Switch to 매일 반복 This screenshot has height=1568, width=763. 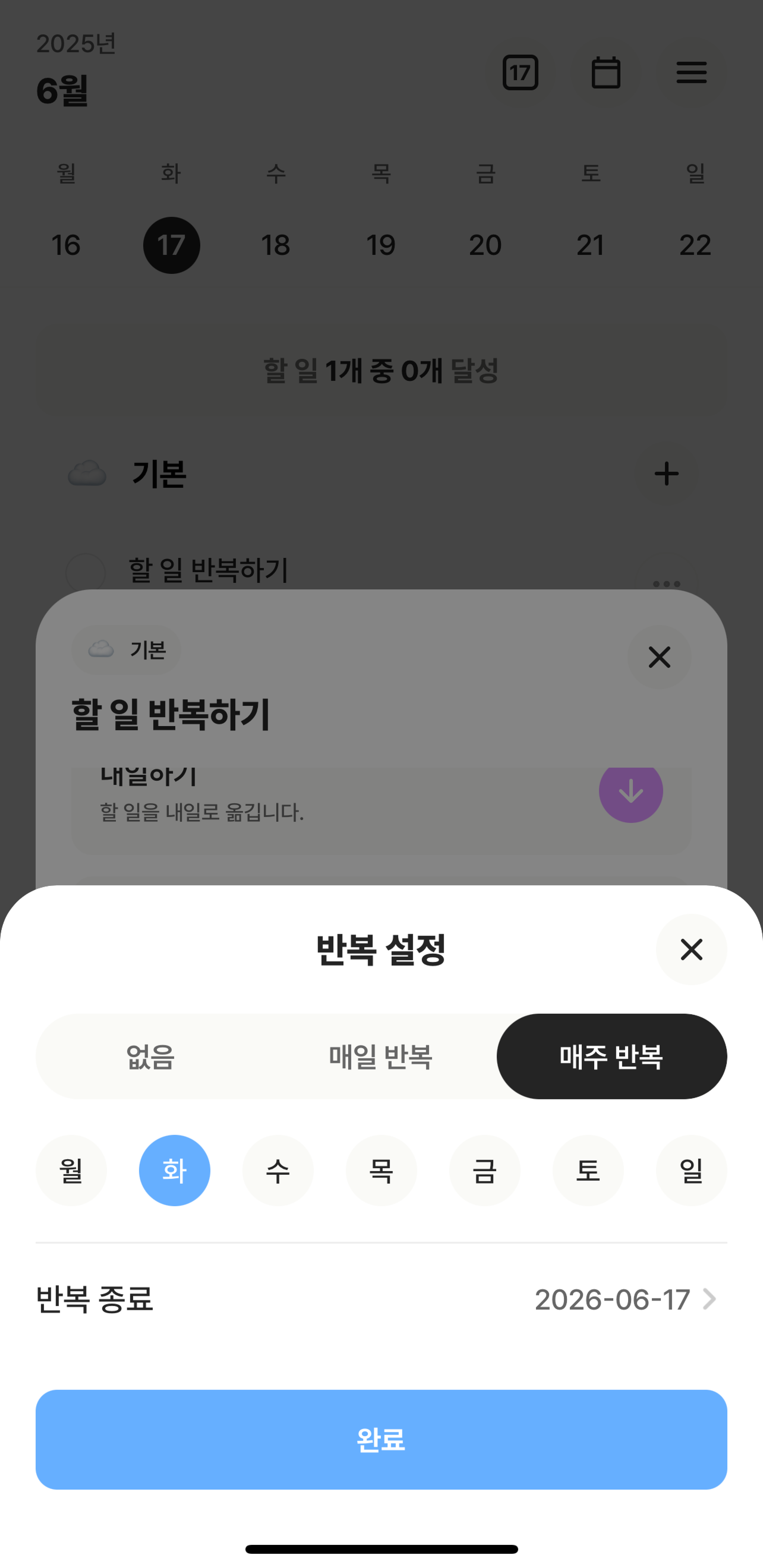381,1056
